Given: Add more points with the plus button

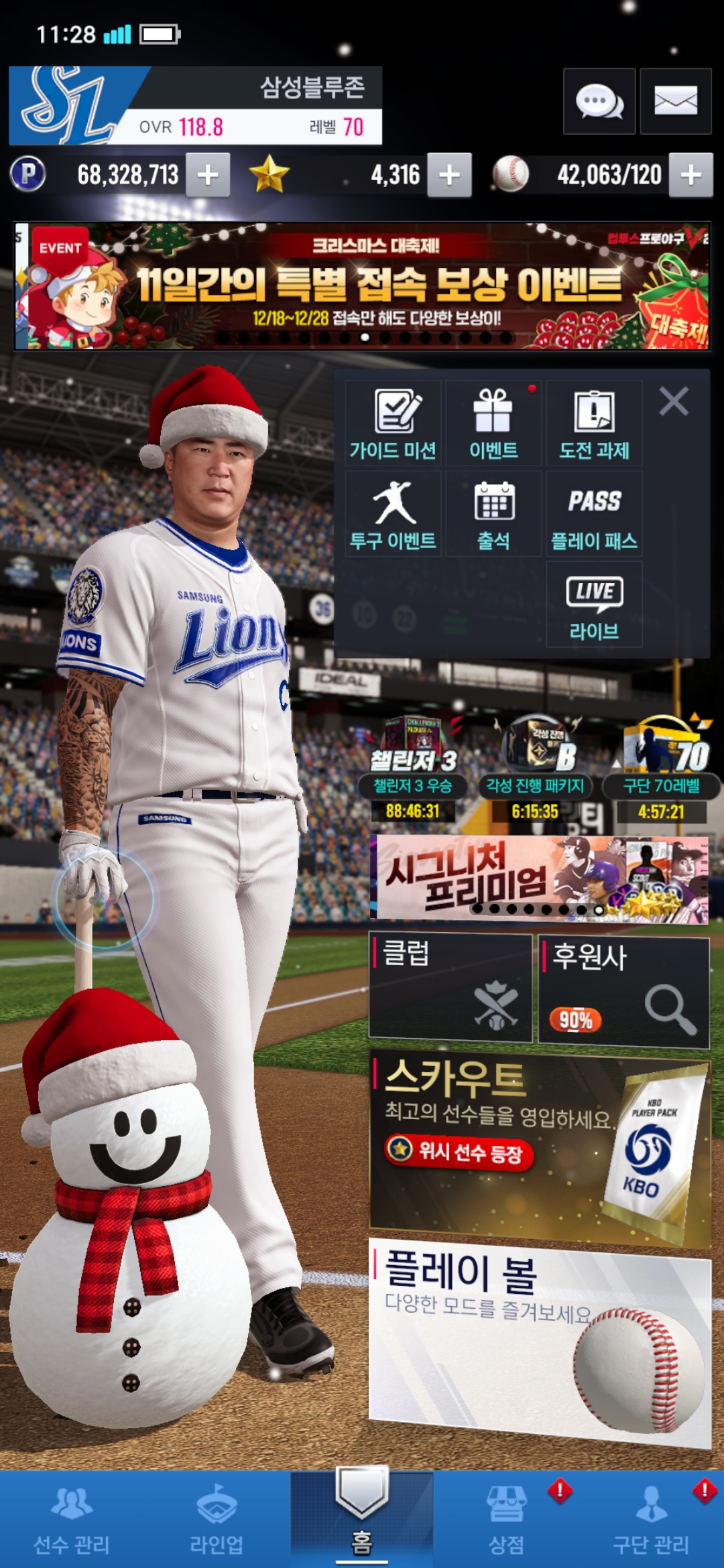Looking at the screenshot, I should pos(208,176).
